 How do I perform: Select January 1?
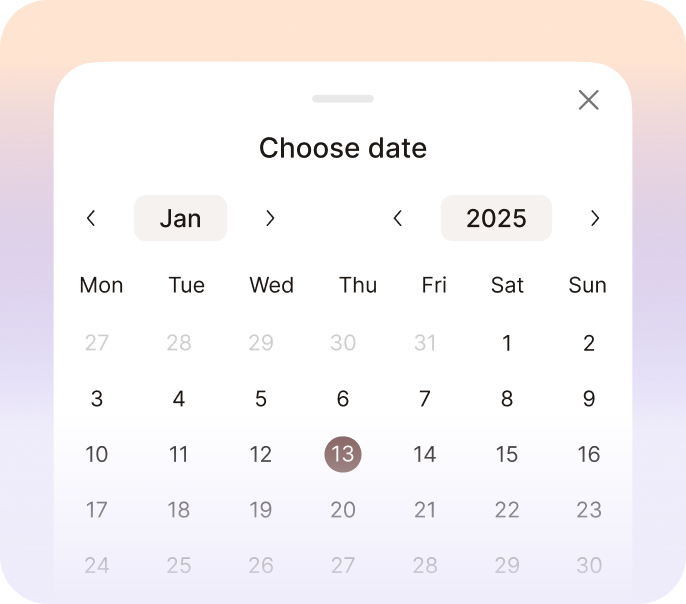coord(507,343)
